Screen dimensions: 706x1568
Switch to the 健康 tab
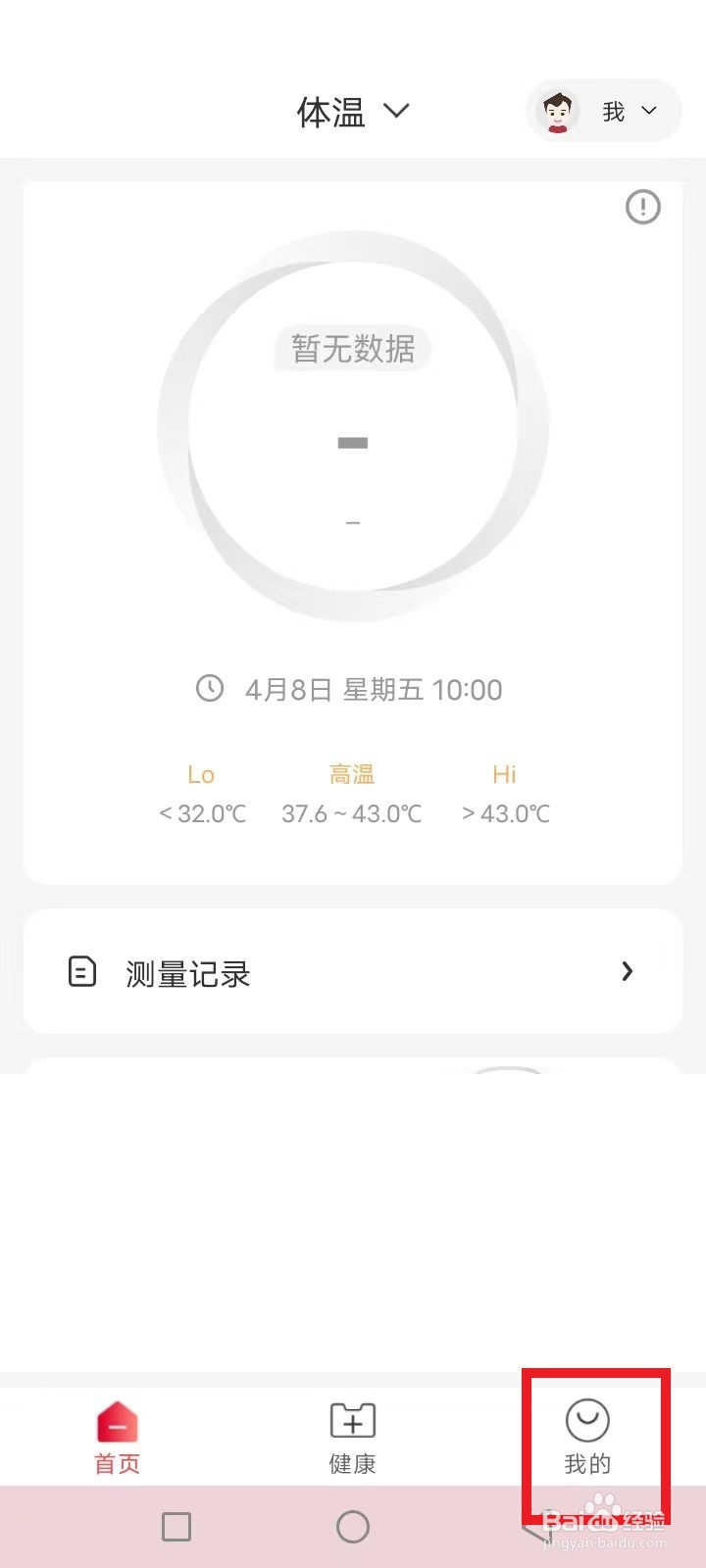(353, 1438)
